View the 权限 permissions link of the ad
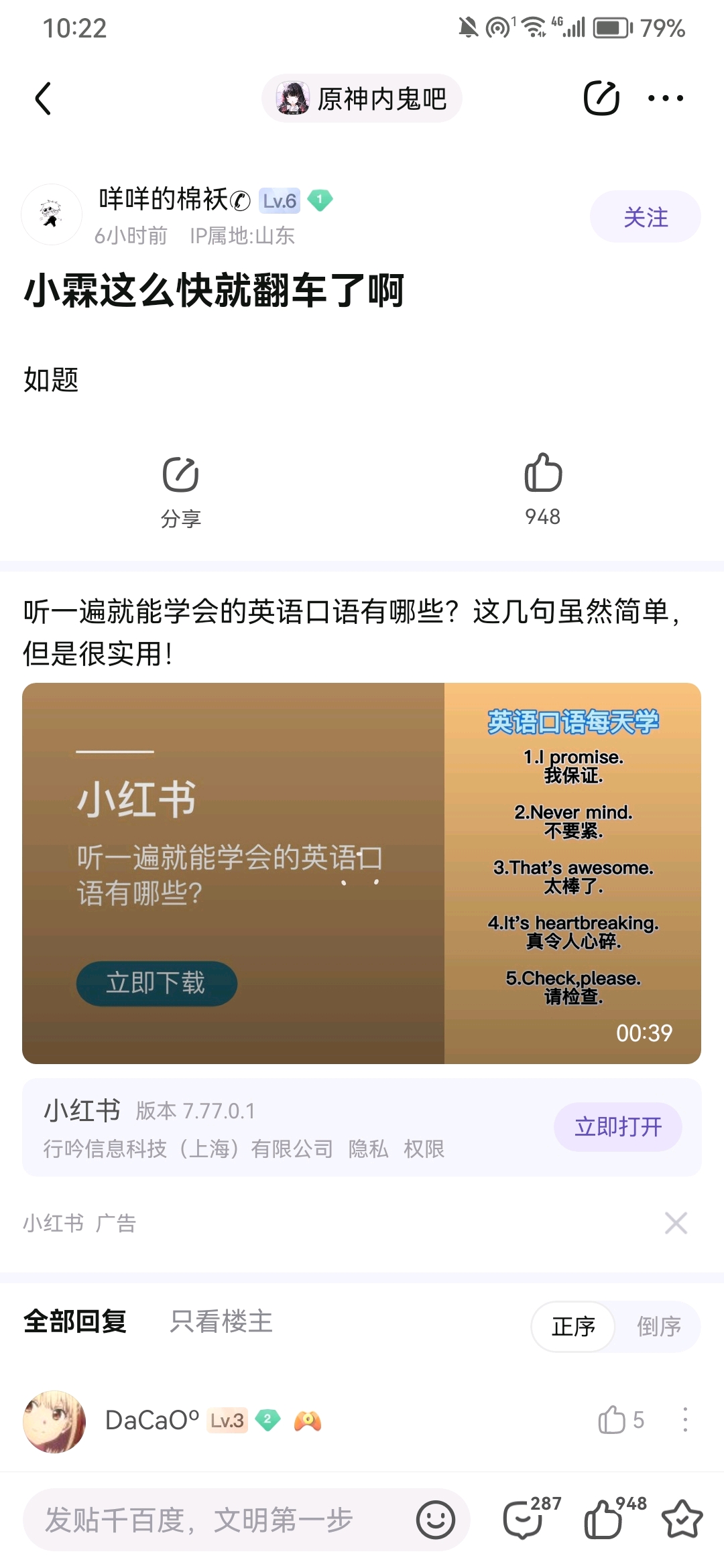724x1568 pixels. pyautogui.click(x=424, y=1149)
